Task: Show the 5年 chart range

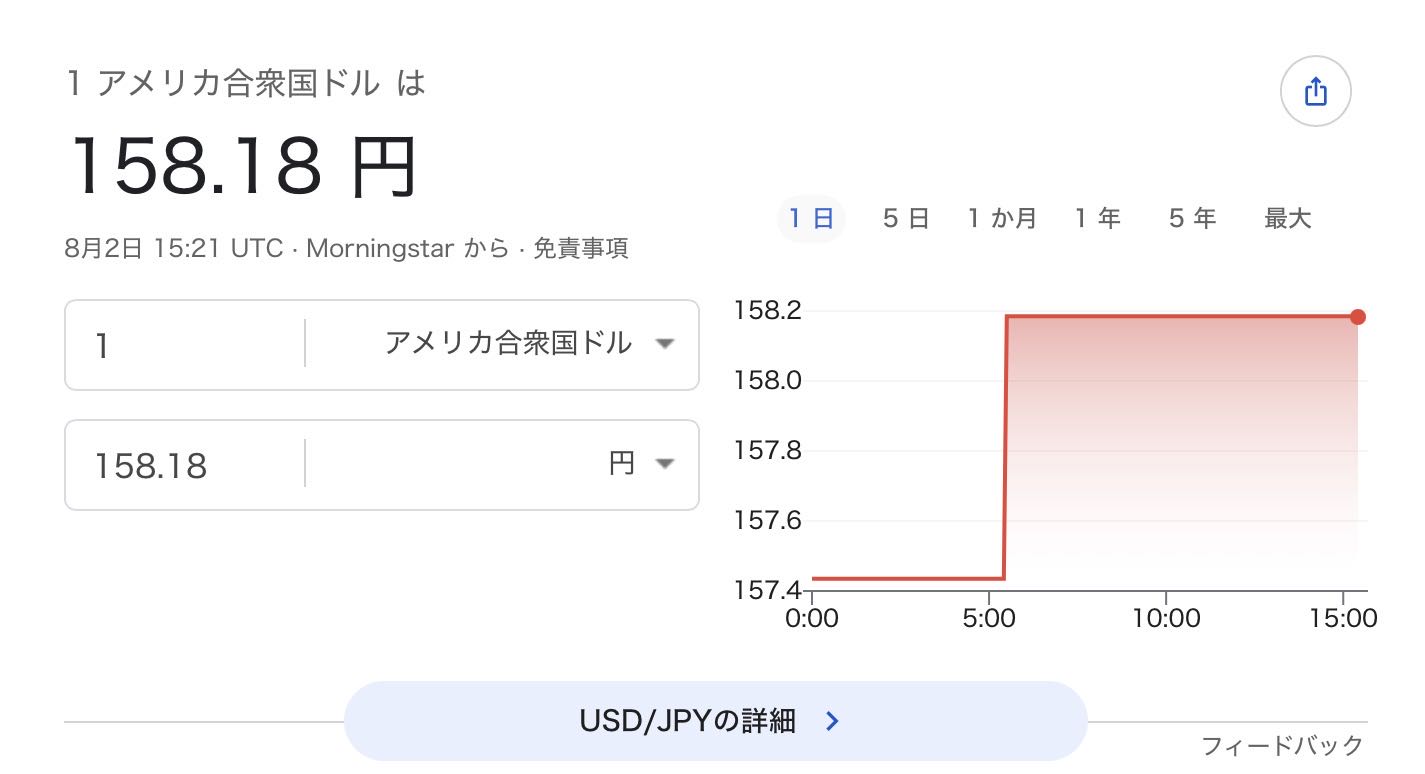Action: coord(1192,219)
